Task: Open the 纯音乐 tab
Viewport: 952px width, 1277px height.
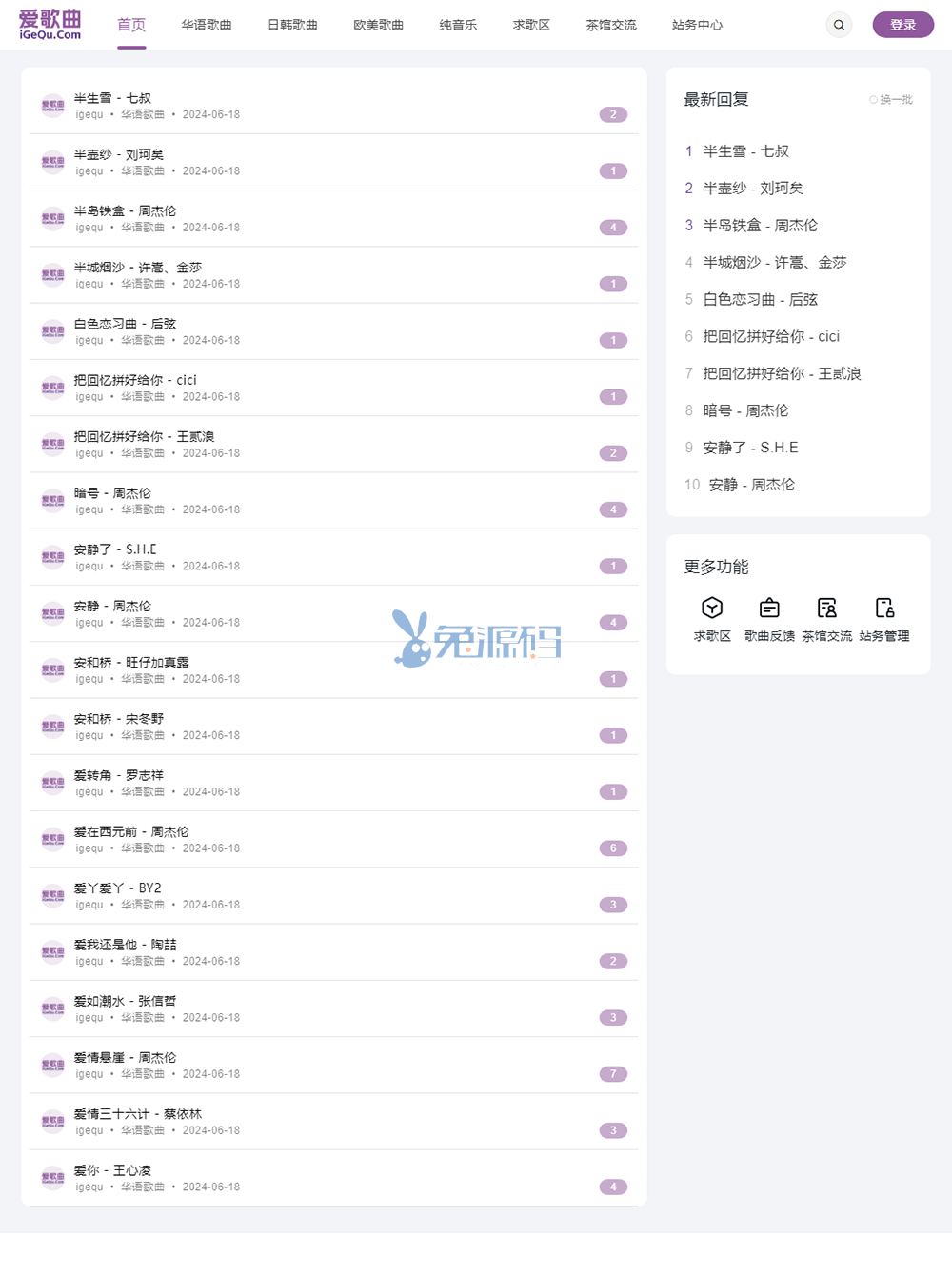Action: [458, 25]
